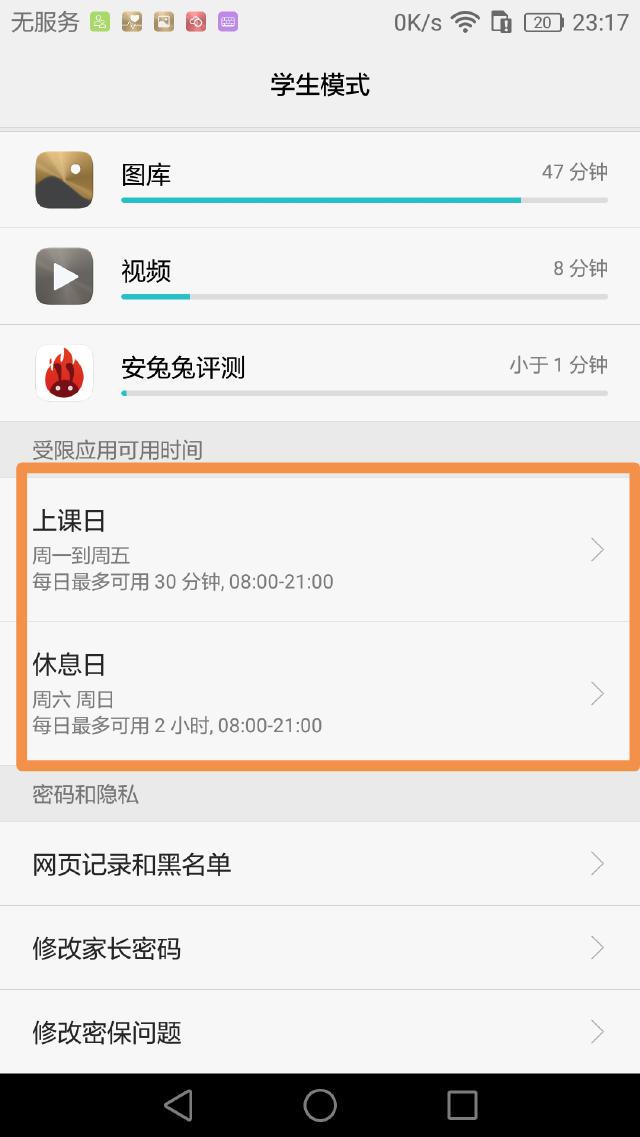Open 修改密保问题
Image resolution: width=640 pixels, height=1137 pixels.
[320, 1032]
